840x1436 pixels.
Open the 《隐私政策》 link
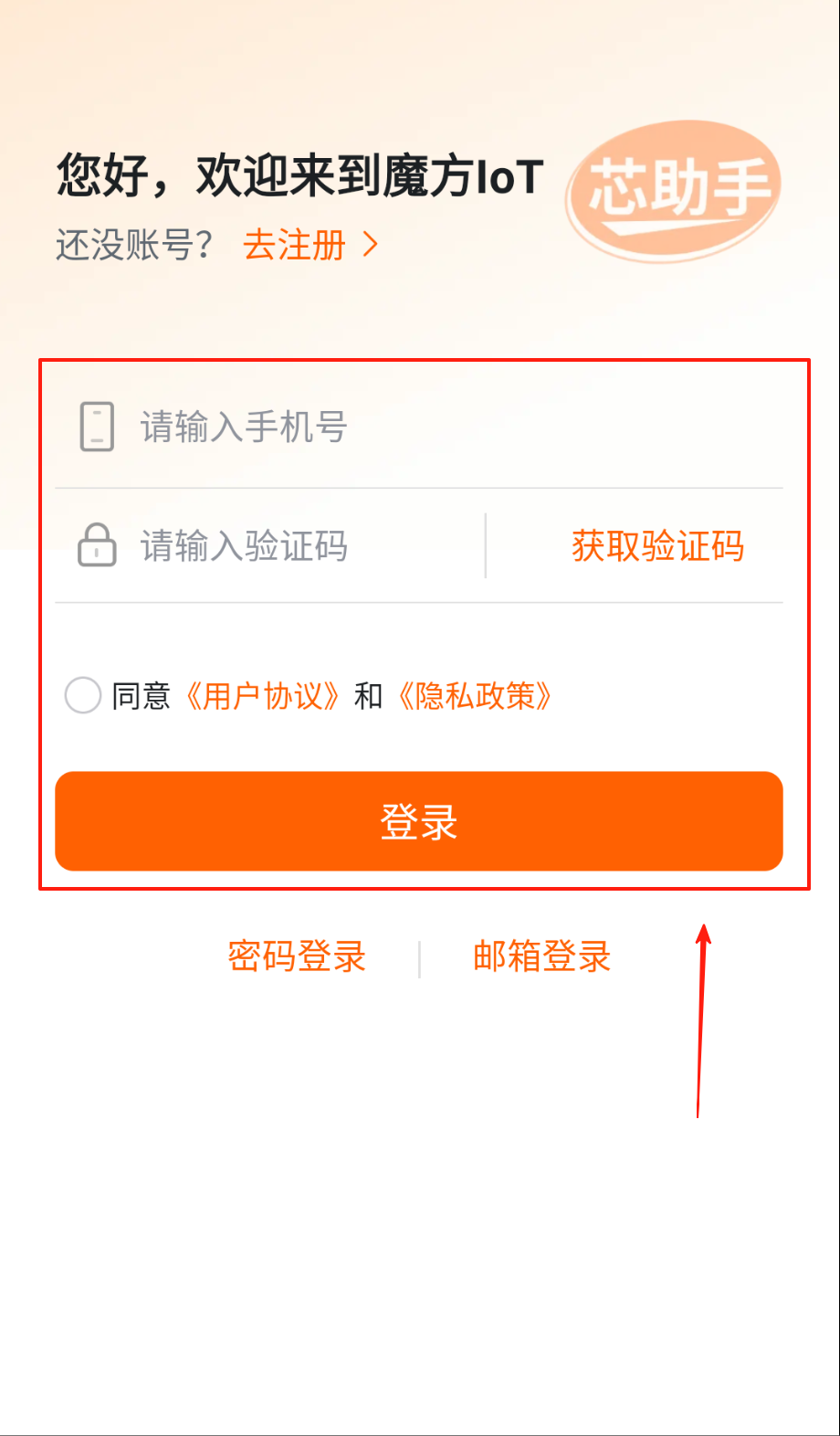point(475,696)
